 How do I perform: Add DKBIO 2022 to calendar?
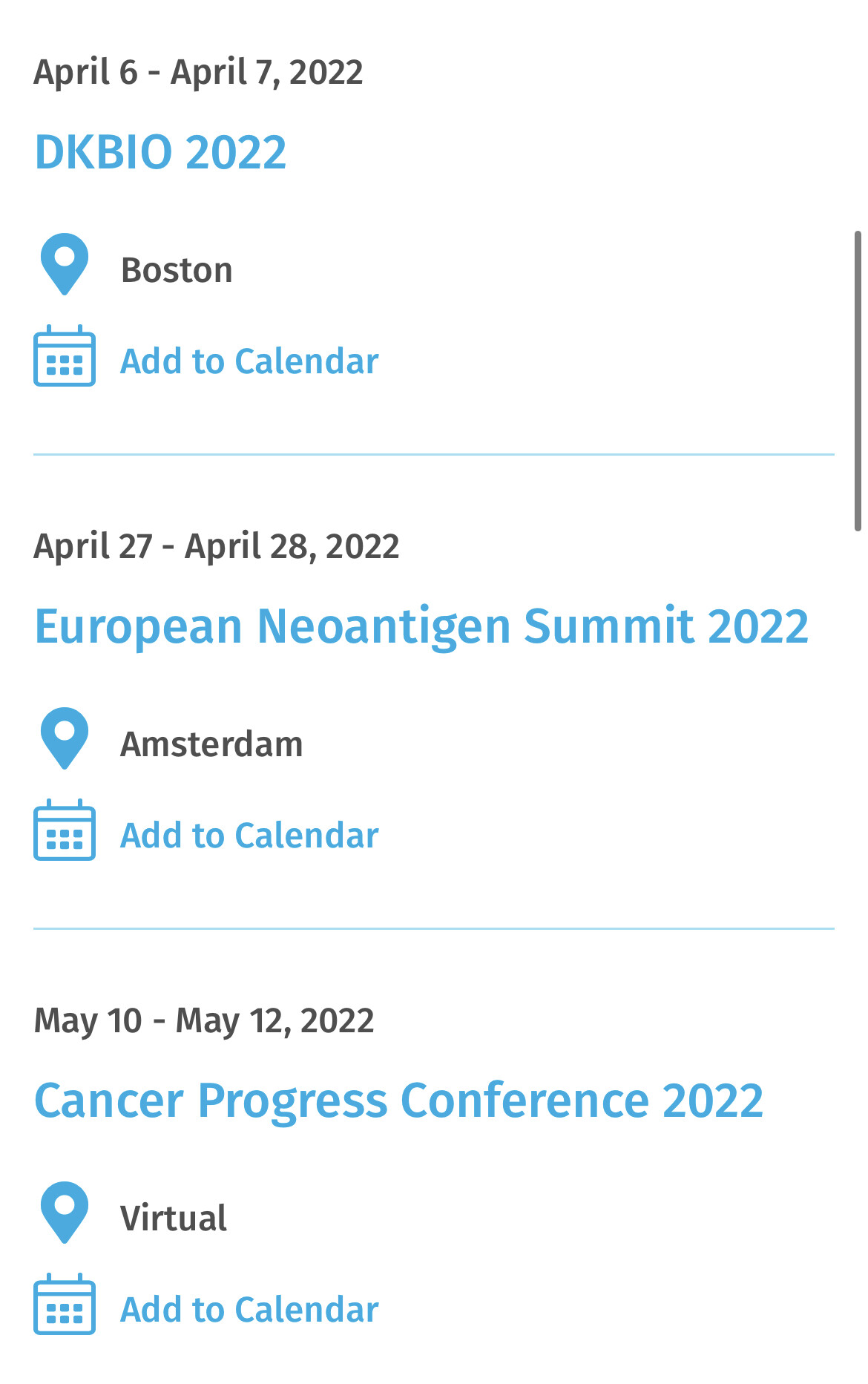tap(249, 361)
